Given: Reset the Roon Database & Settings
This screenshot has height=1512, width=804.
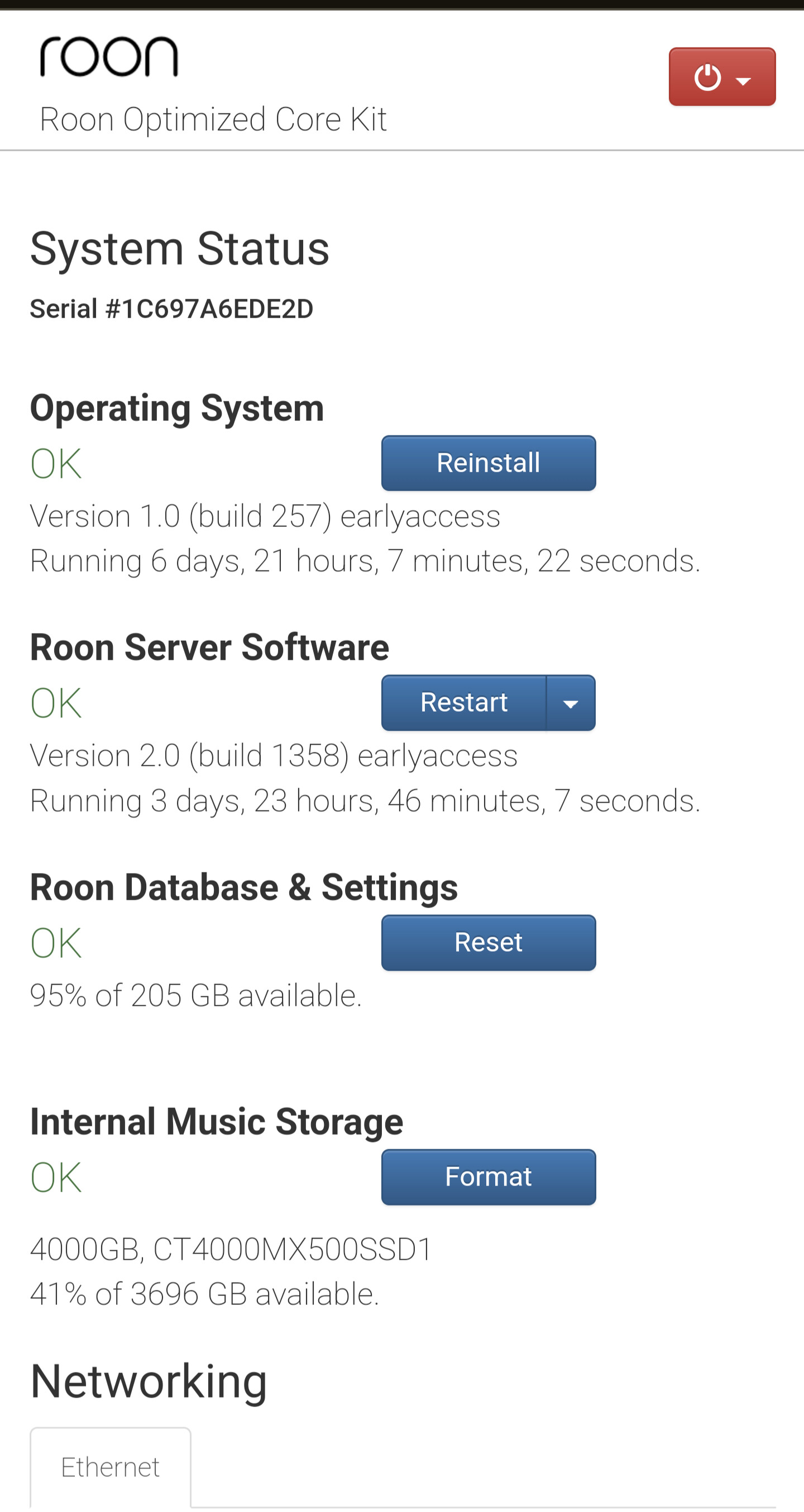Looking at the screenshot, I should tap(488, 942).
